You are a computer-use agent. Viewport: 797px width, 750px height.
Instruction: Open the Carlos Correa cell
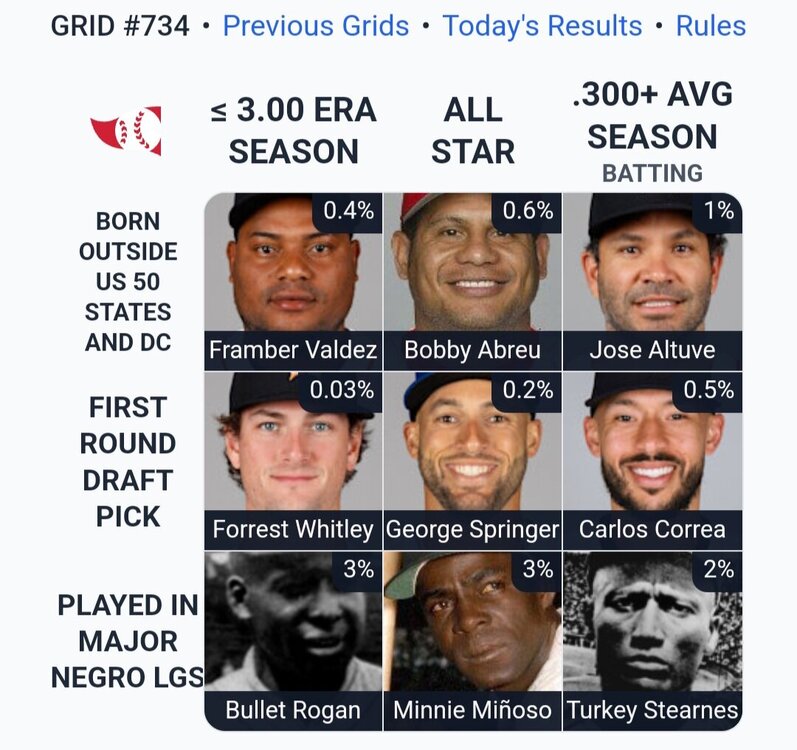pyautogui.click(x=652, y=460)
